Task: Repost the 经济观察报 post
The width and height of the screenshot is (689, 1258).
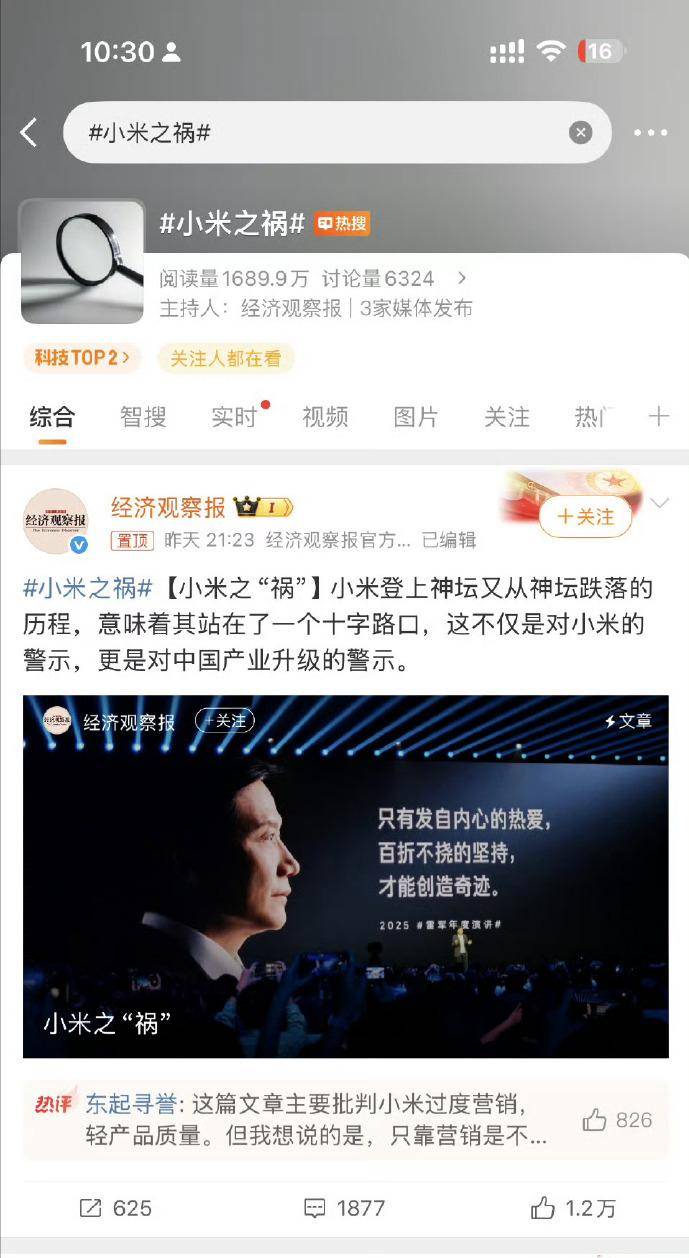Action: pyautogui.click(x=116, y=1208)
